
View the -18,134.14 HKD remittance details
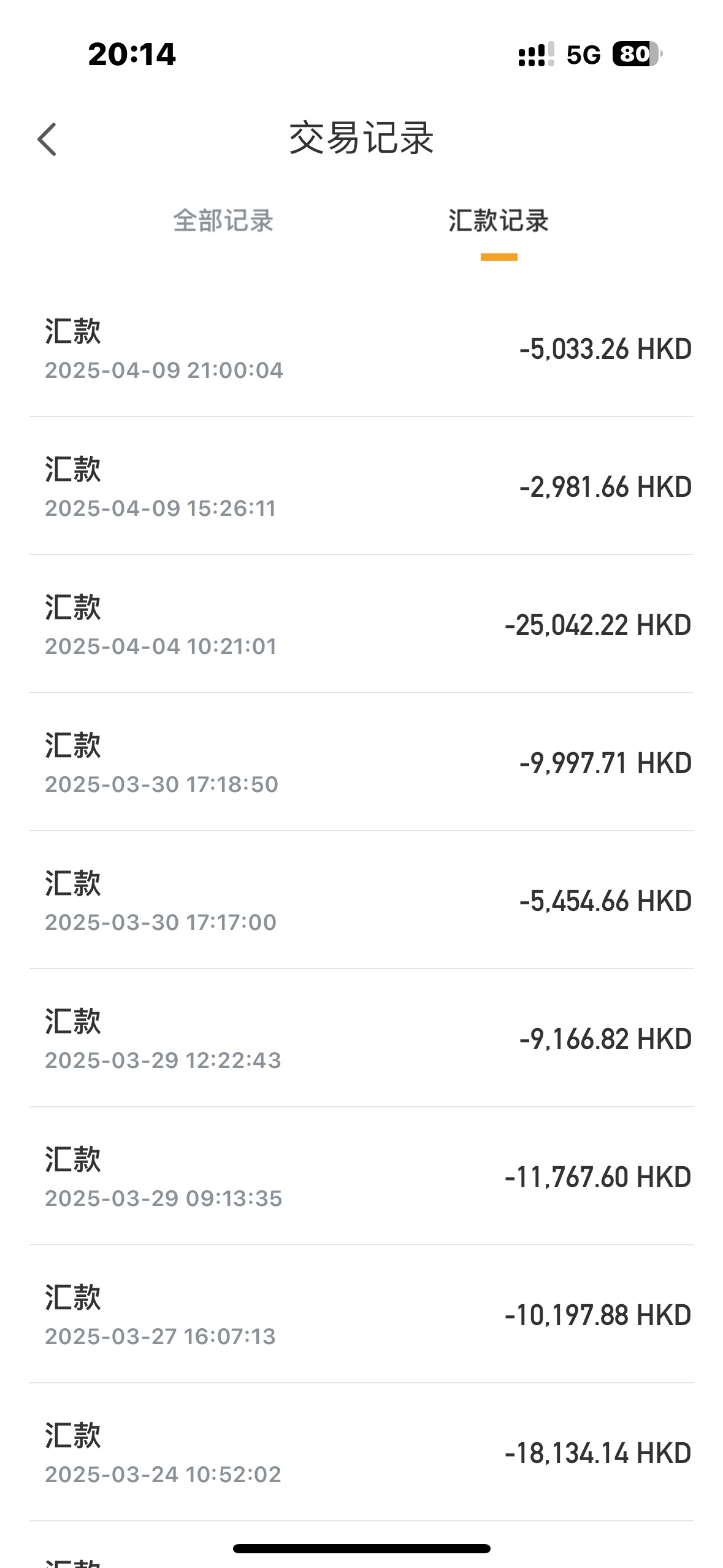361,1453
